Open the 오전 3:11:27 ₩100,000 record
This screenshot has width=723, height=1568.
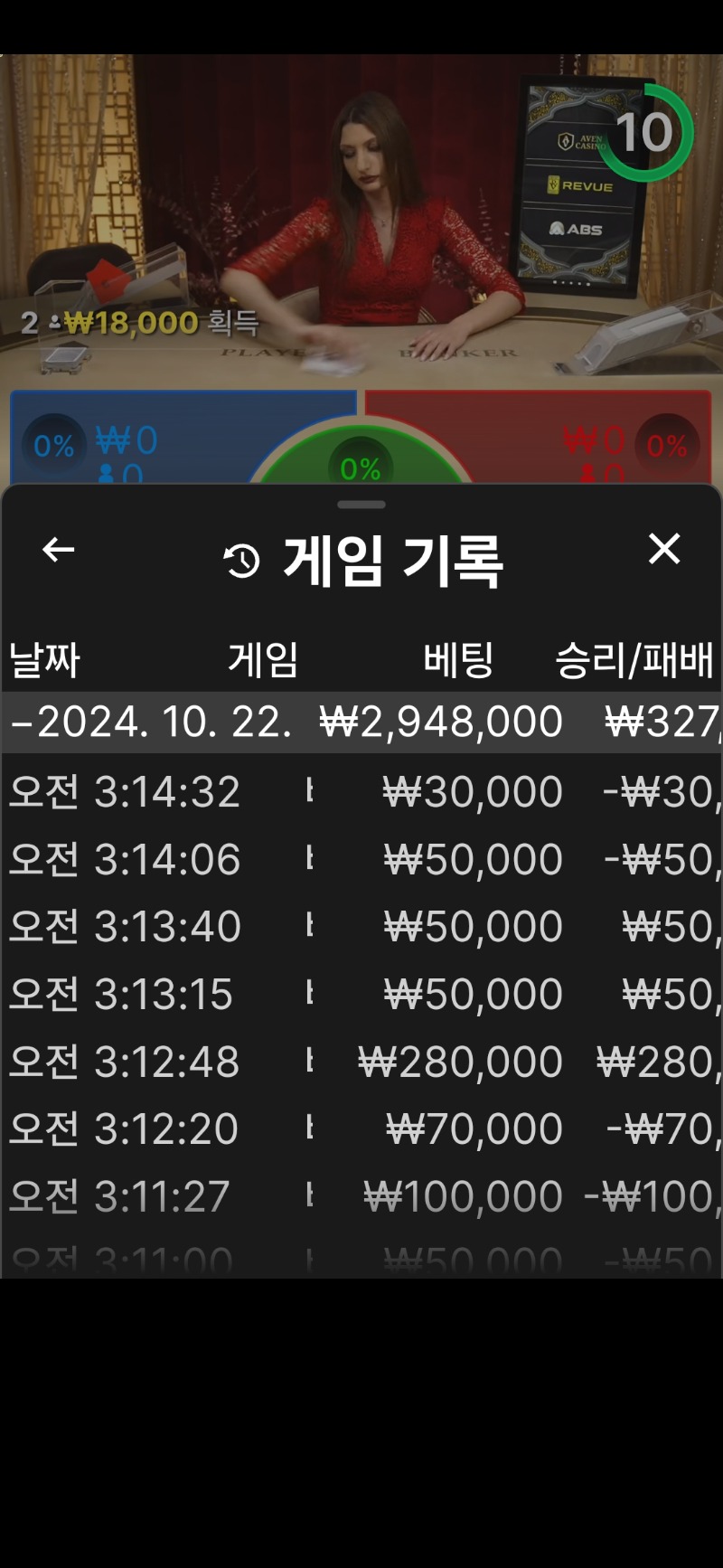(361, 1195)
